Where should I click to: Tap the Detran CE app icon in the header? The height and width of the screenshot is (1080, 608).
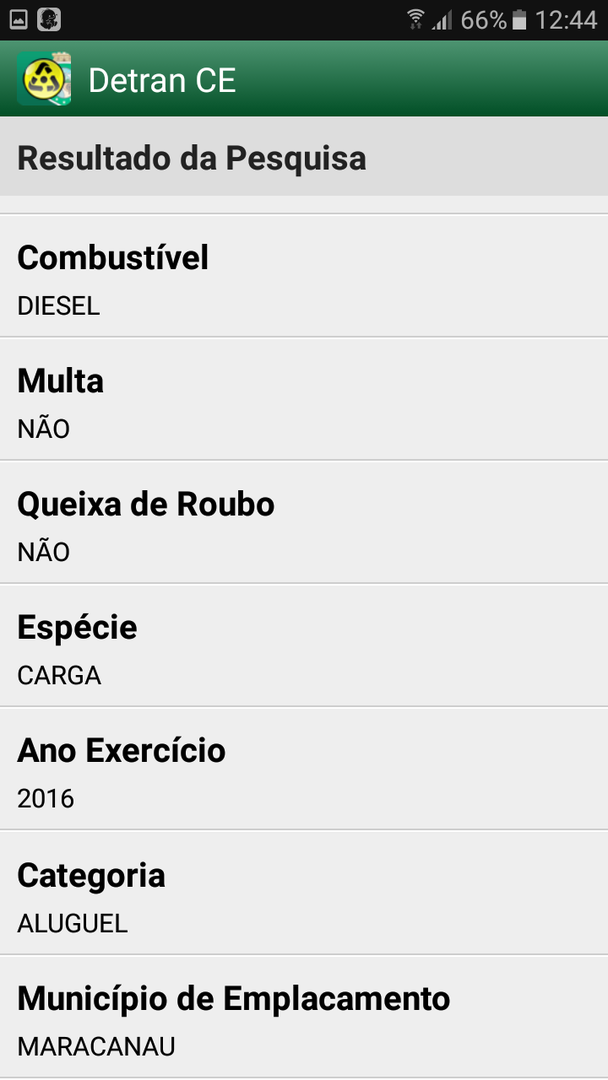[x=44, y=79]
